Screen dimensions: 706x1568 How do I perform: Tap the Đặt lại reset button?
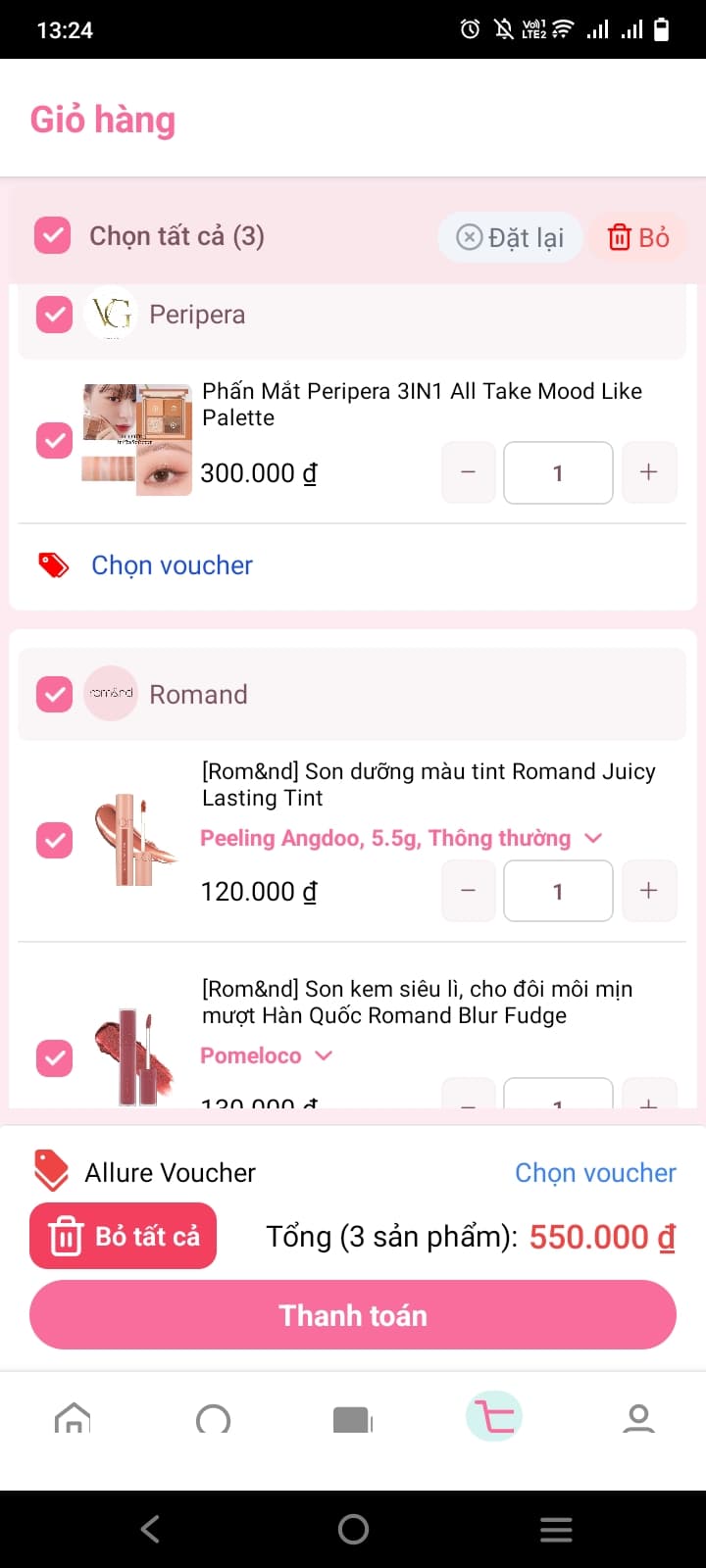(x=511, y=237)
